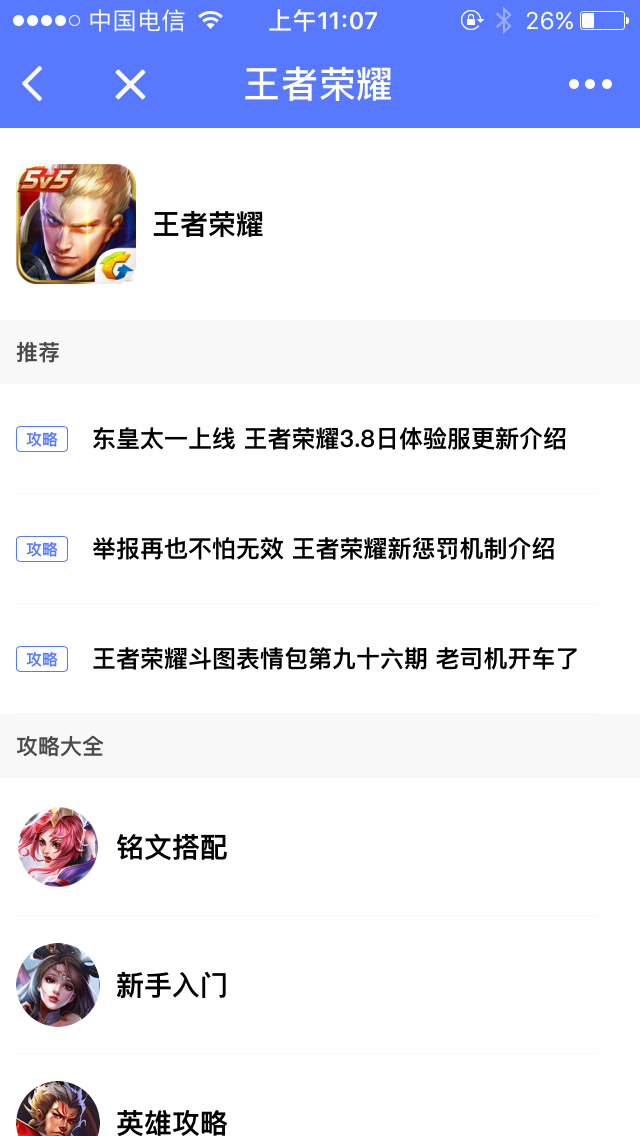This screenshot has height=1136, width=640.
Task: Open the 斗图表情包第九十六期 article
Action: coord(335,659)
